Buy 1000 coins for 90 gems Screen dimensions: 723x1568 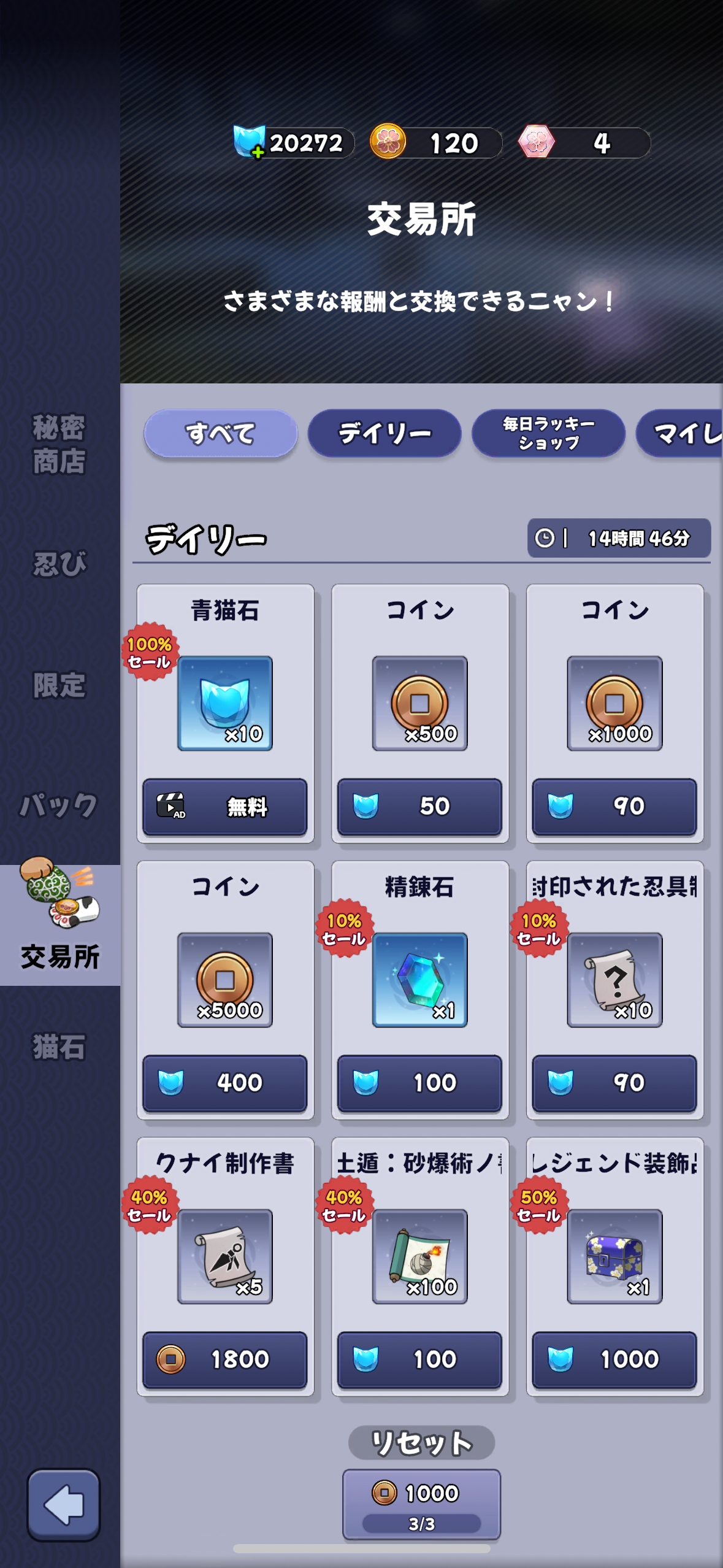[614, 807]
